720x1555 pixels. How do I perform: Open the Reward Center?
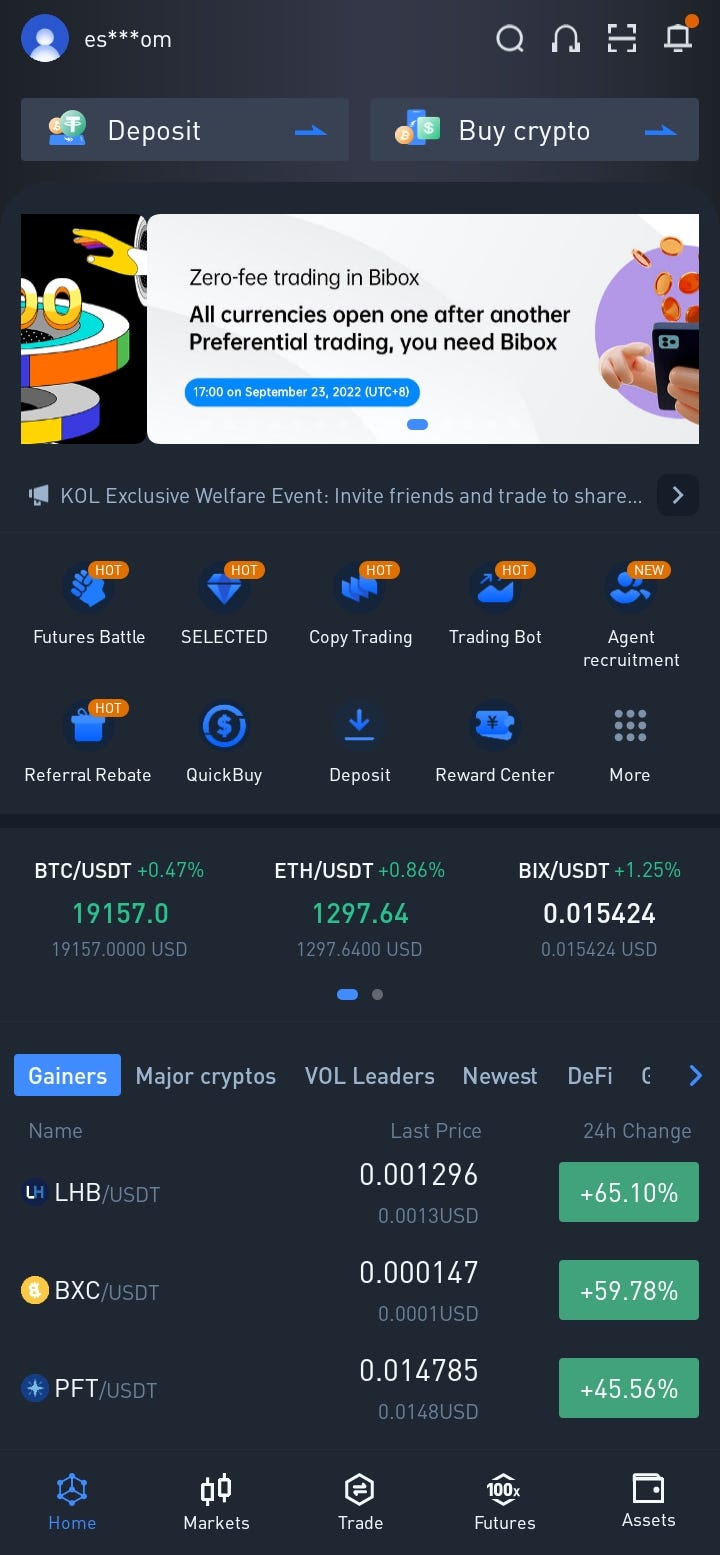point(494,725)
